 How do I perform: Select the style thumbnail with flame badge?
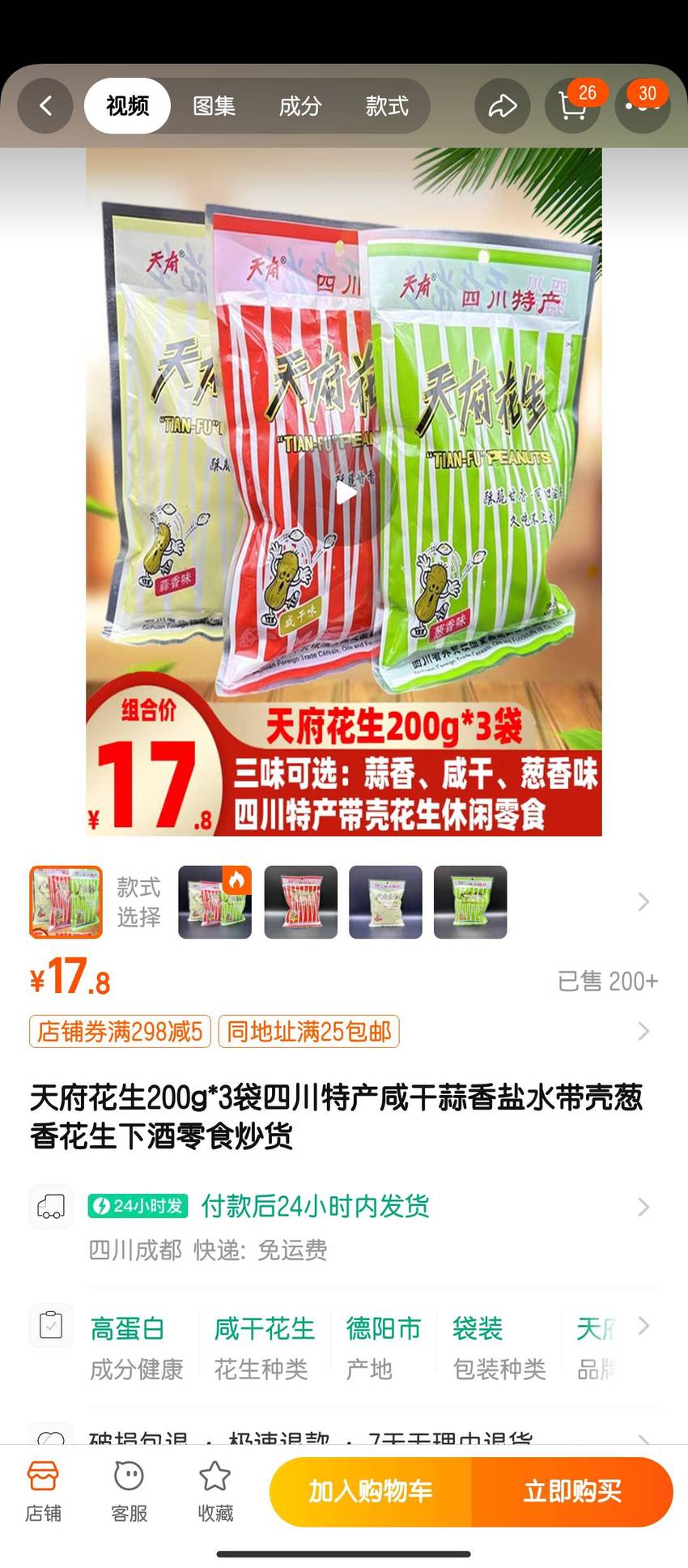pyautogui.click(x=214, y=901)
